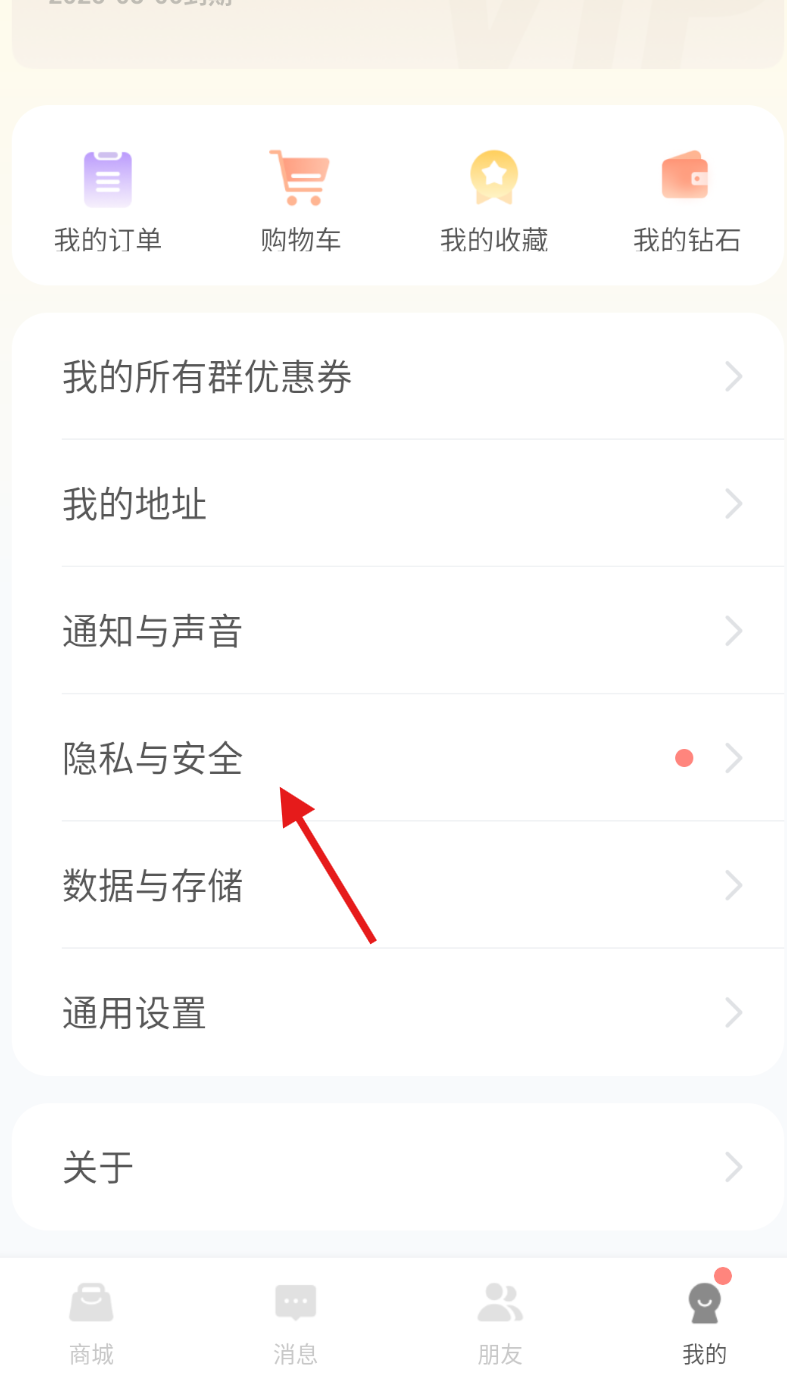787x1375 pixels.
Task: Open the 关于 about page
Action: 397,1167
